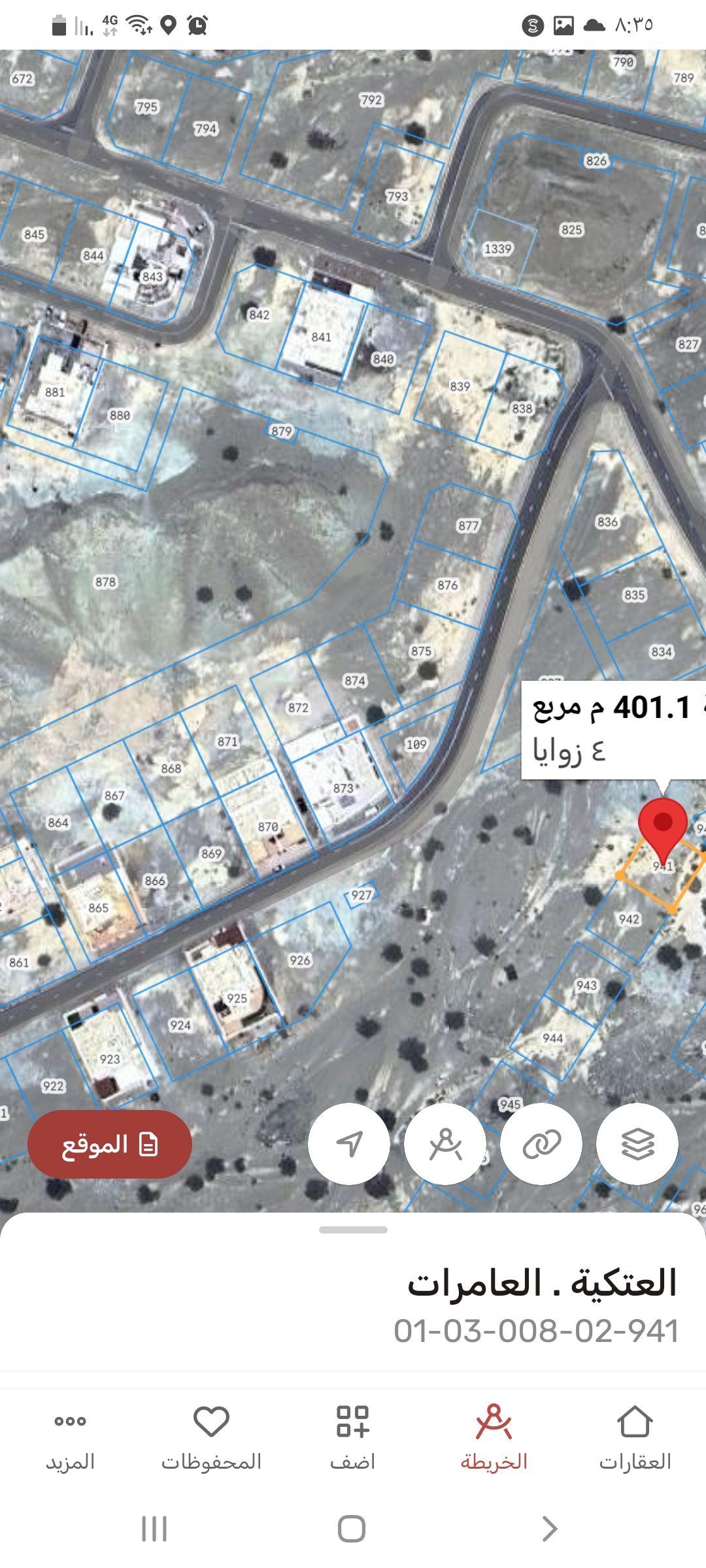The height and width of the screenshot is (1568, 706).
Task: Tap the system home button
Action: 352,1529
